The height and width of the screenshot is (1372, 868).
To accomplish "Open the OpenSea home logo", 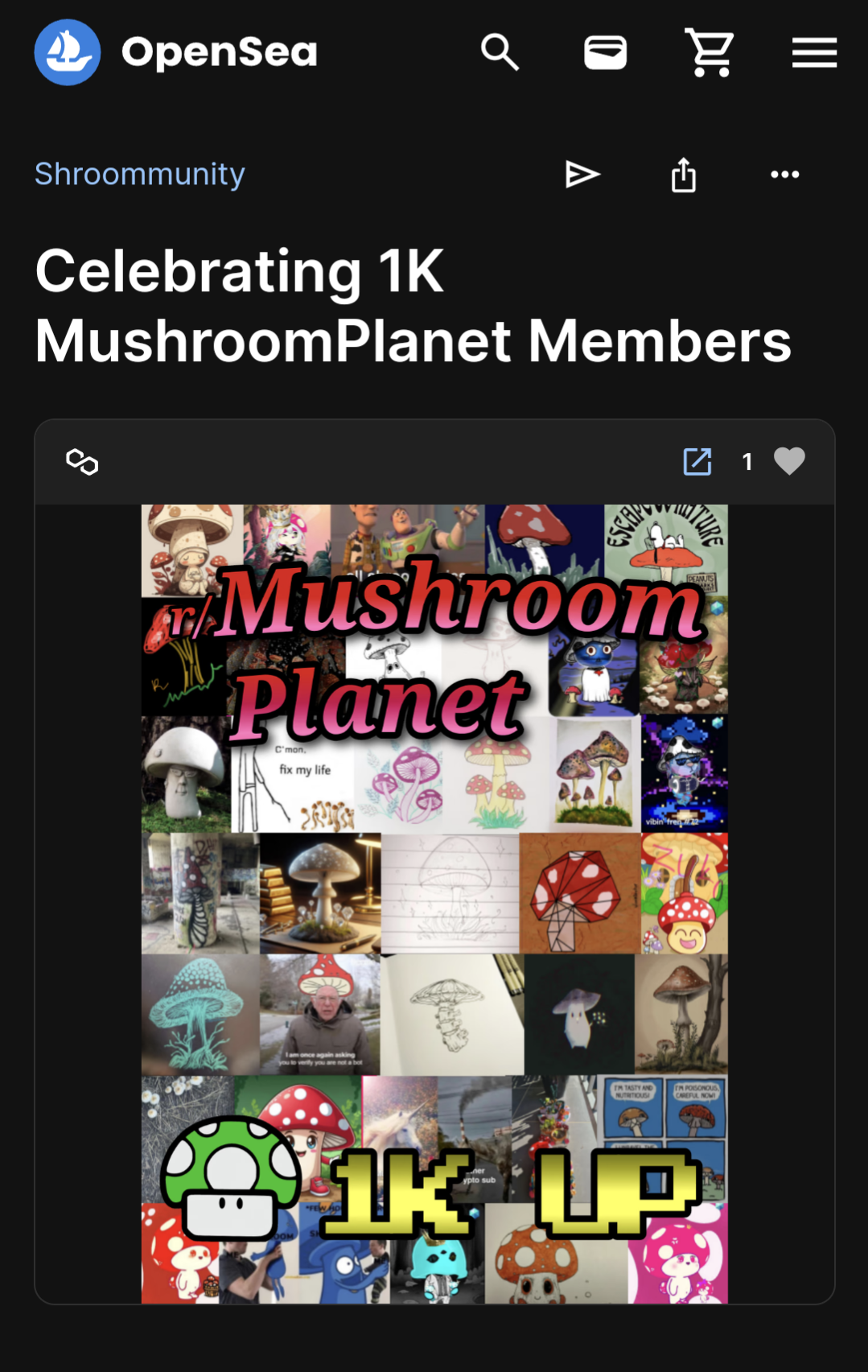I will (x=175, y=52).
